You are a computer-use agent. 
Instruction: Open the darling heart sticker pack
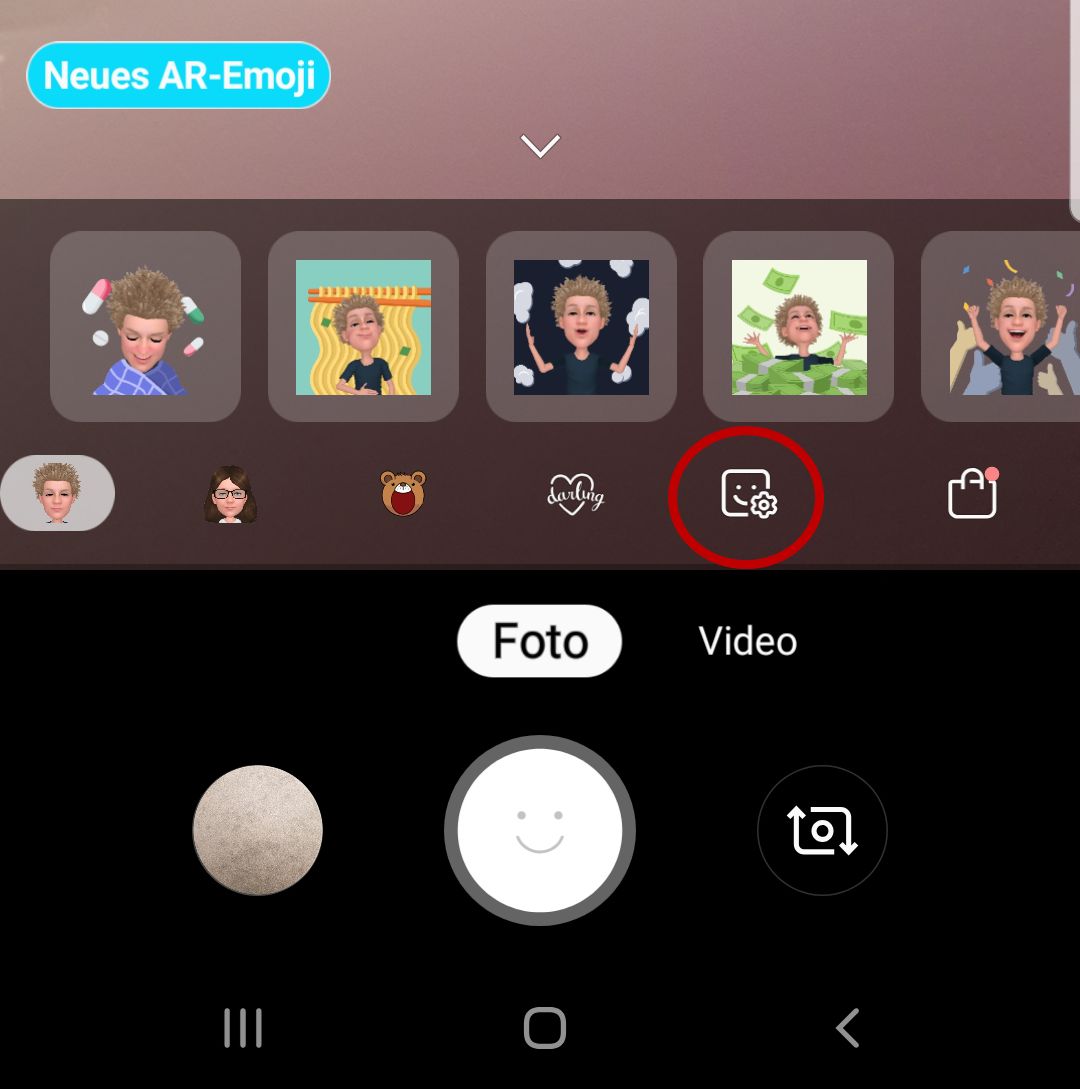tap(575, 494)
